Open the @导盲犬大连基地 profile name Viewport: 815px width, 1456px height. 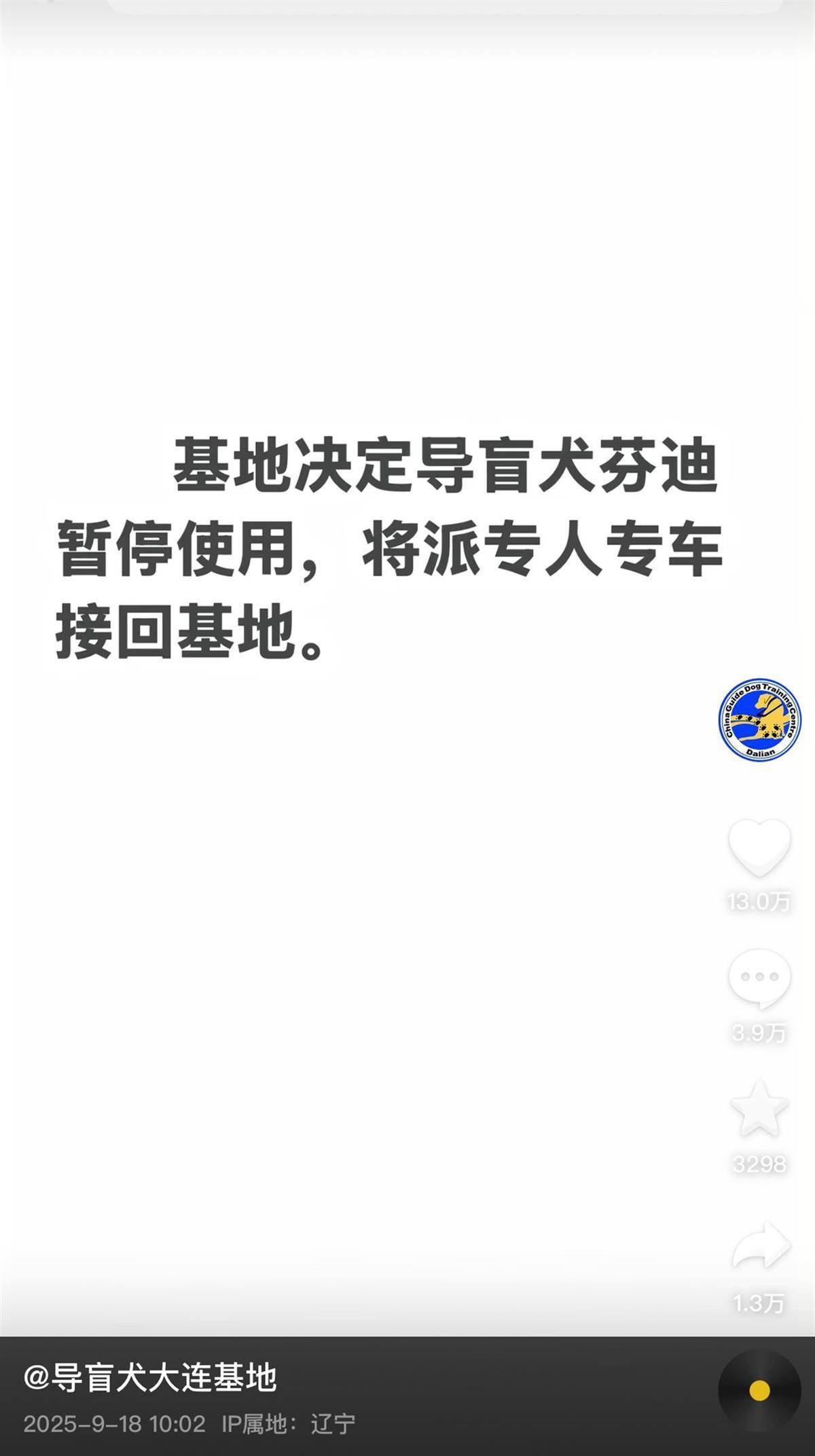[151, 1377]
